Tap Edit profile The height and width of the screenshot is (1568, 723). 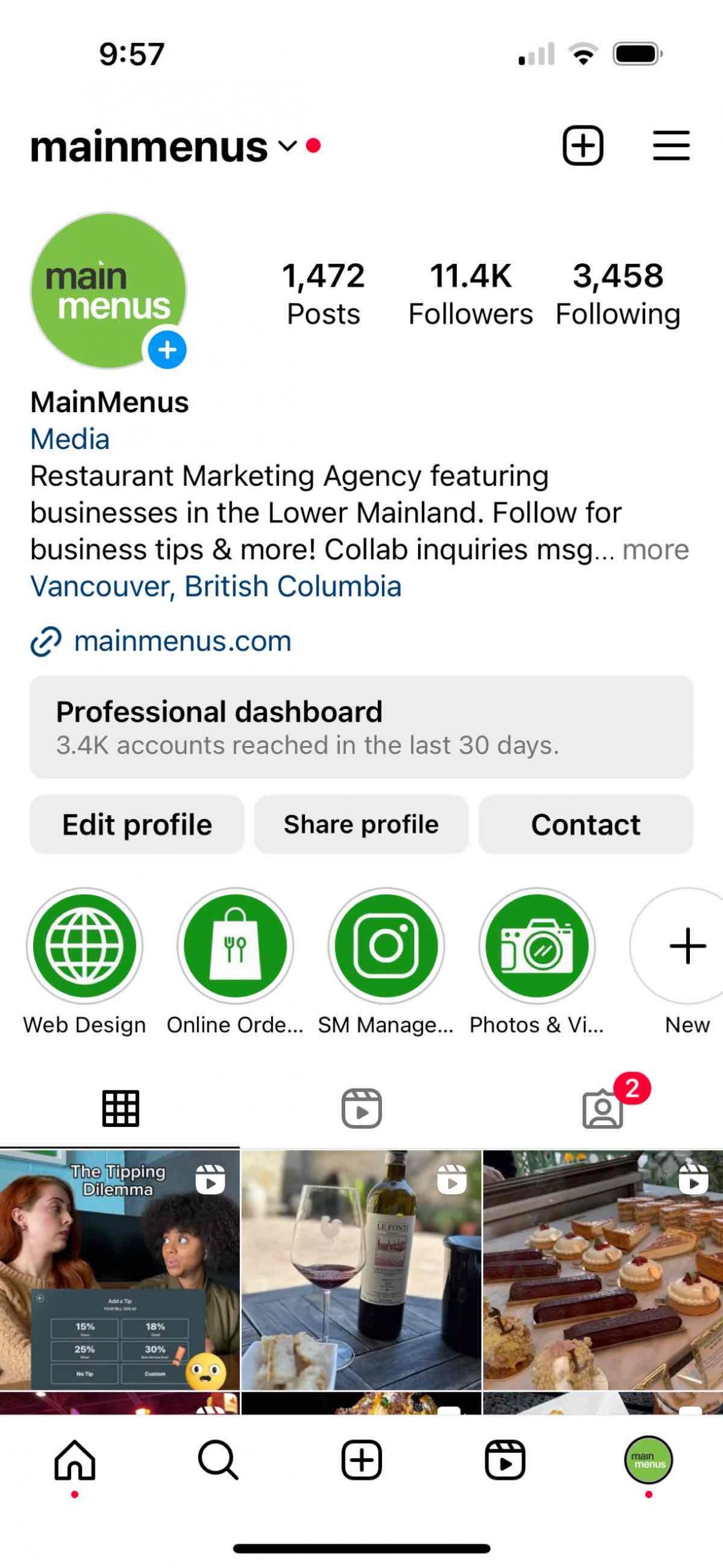click(x=137, y=824)
